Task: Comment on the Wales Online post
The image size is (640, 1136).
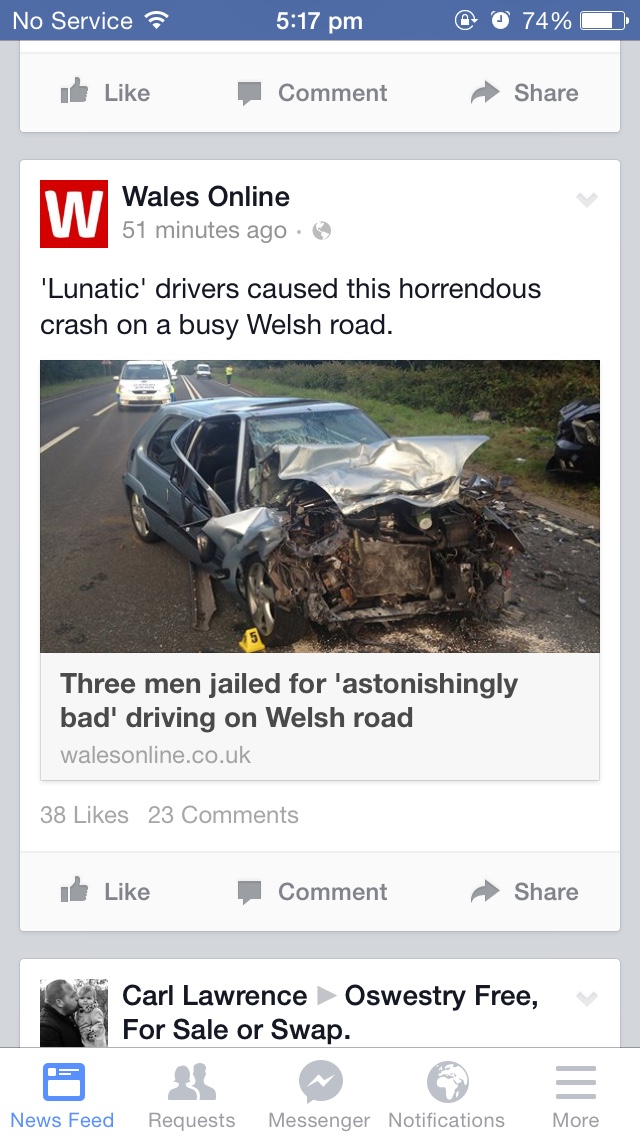Action: point(312,891)
